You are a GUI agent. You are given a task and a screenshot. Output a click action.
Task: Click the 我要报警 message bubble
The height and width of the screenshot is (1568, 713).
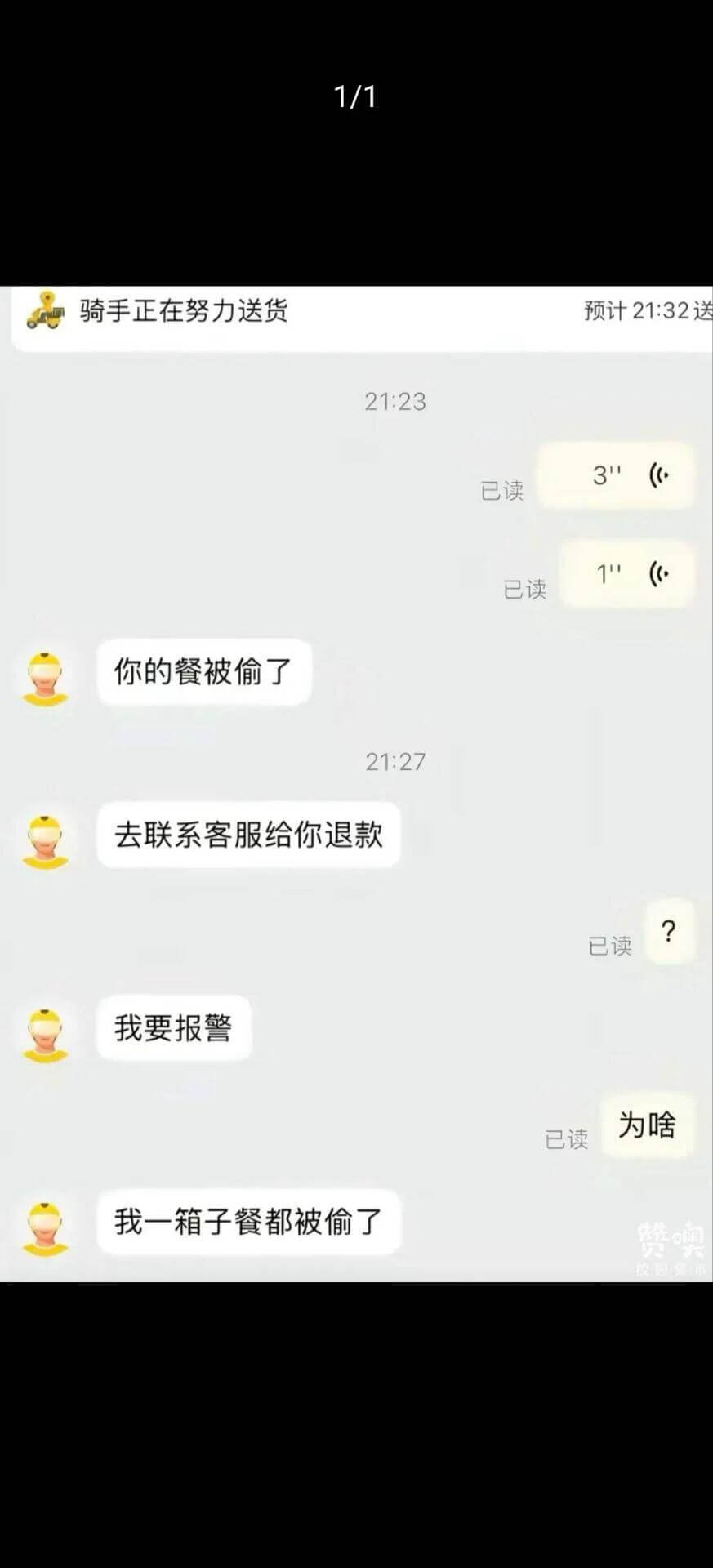[173, 1028]
